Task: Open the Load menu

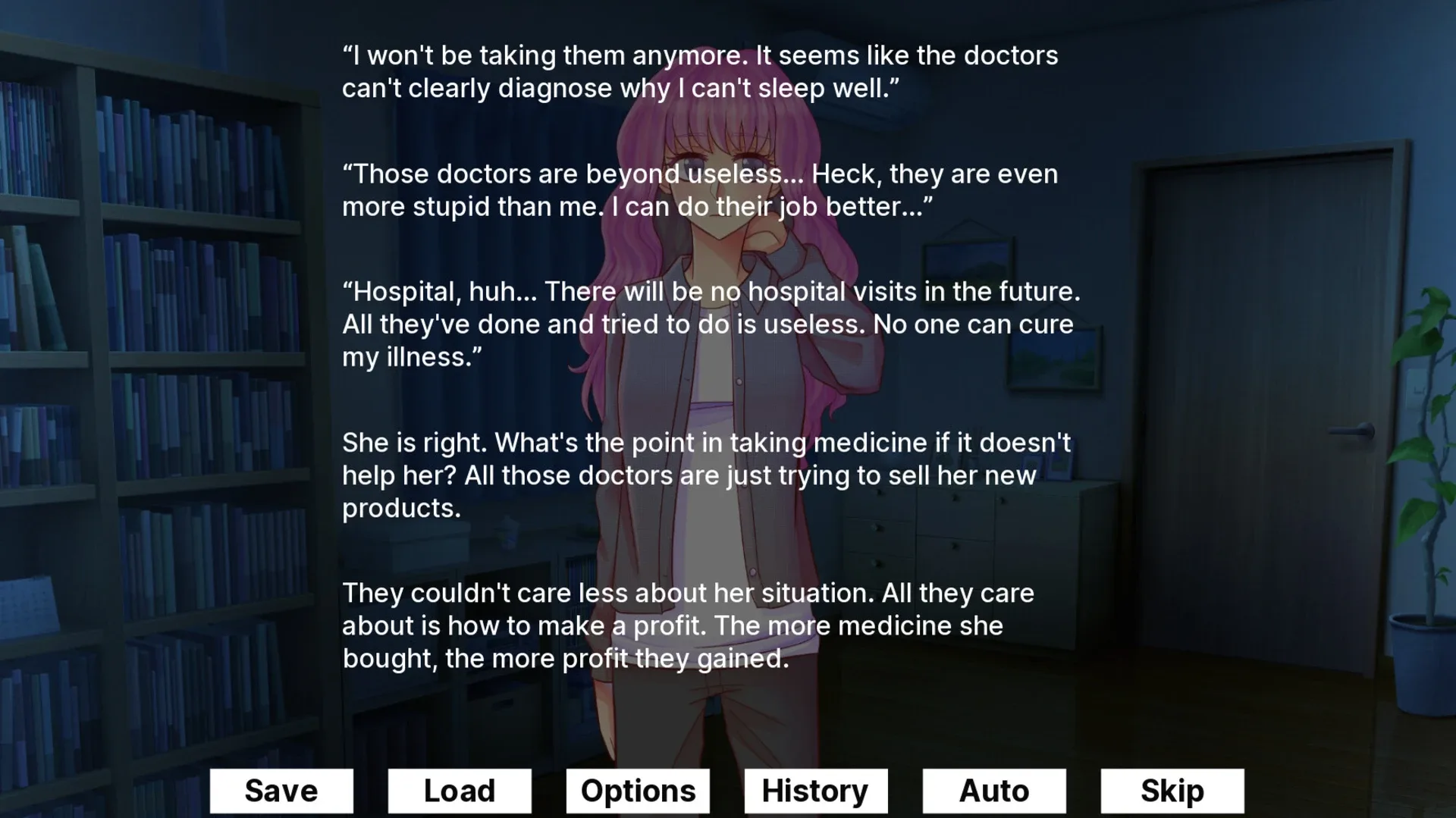Action: (x=460, y=791)
